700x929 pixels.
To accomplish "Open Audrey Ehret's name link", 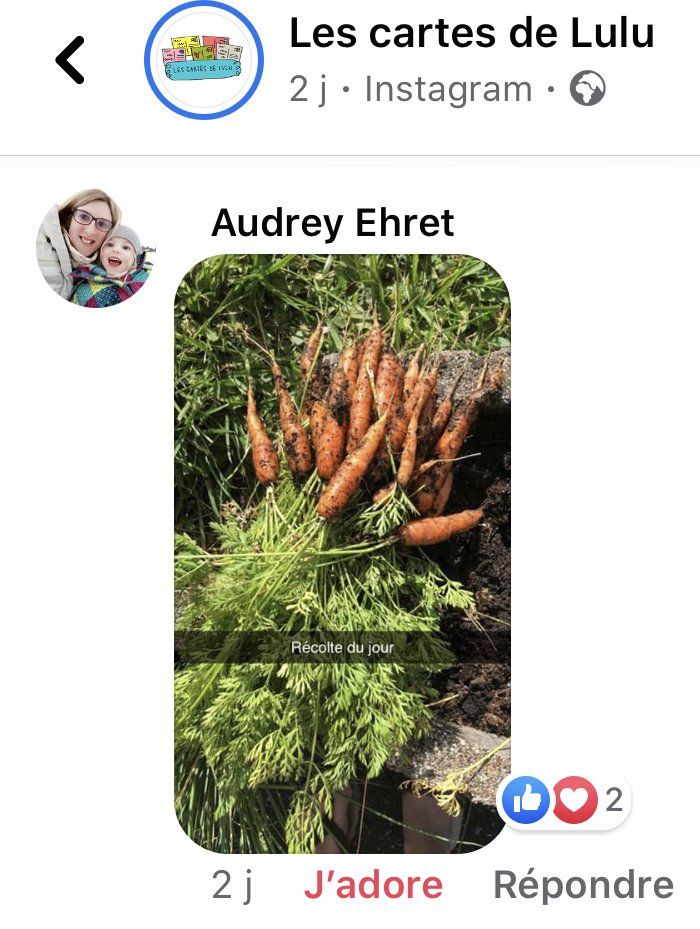I will click(332, 223).
